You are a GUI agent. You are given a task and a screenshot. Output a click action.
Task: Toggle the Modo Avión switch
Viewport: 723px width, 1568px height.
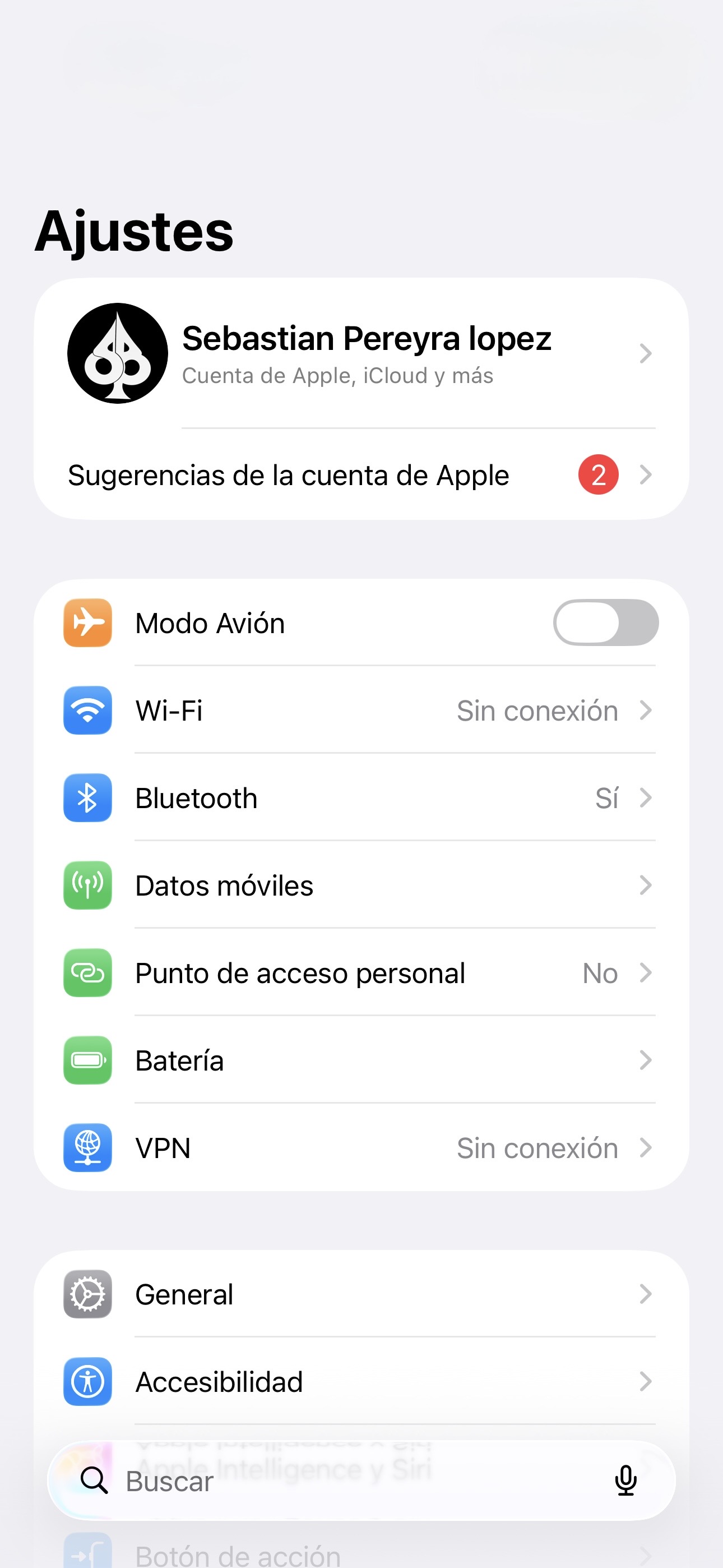605,622
